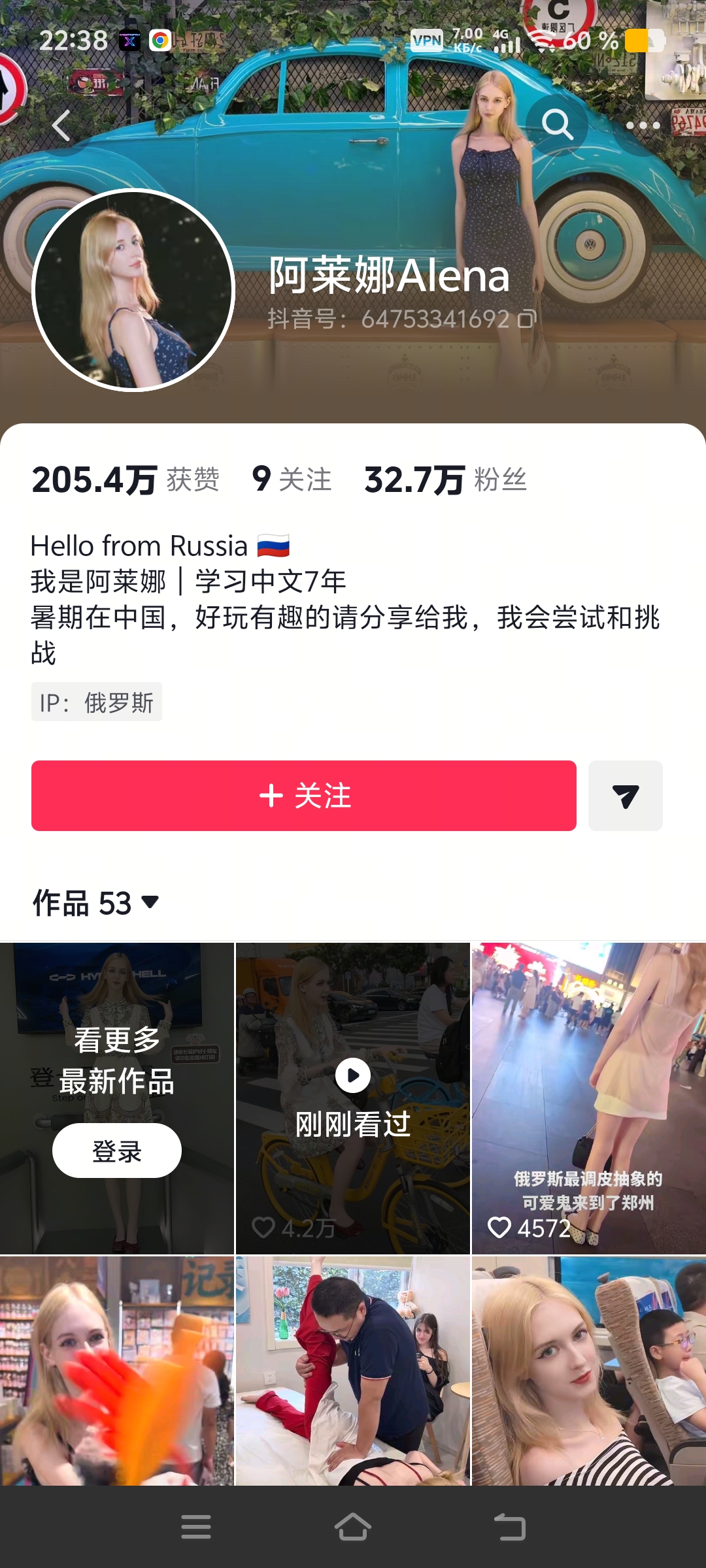Go to the system home screen
The width and height of the screenshot is (706, 1568).
pyautogui.click(x=353, y=1527)
